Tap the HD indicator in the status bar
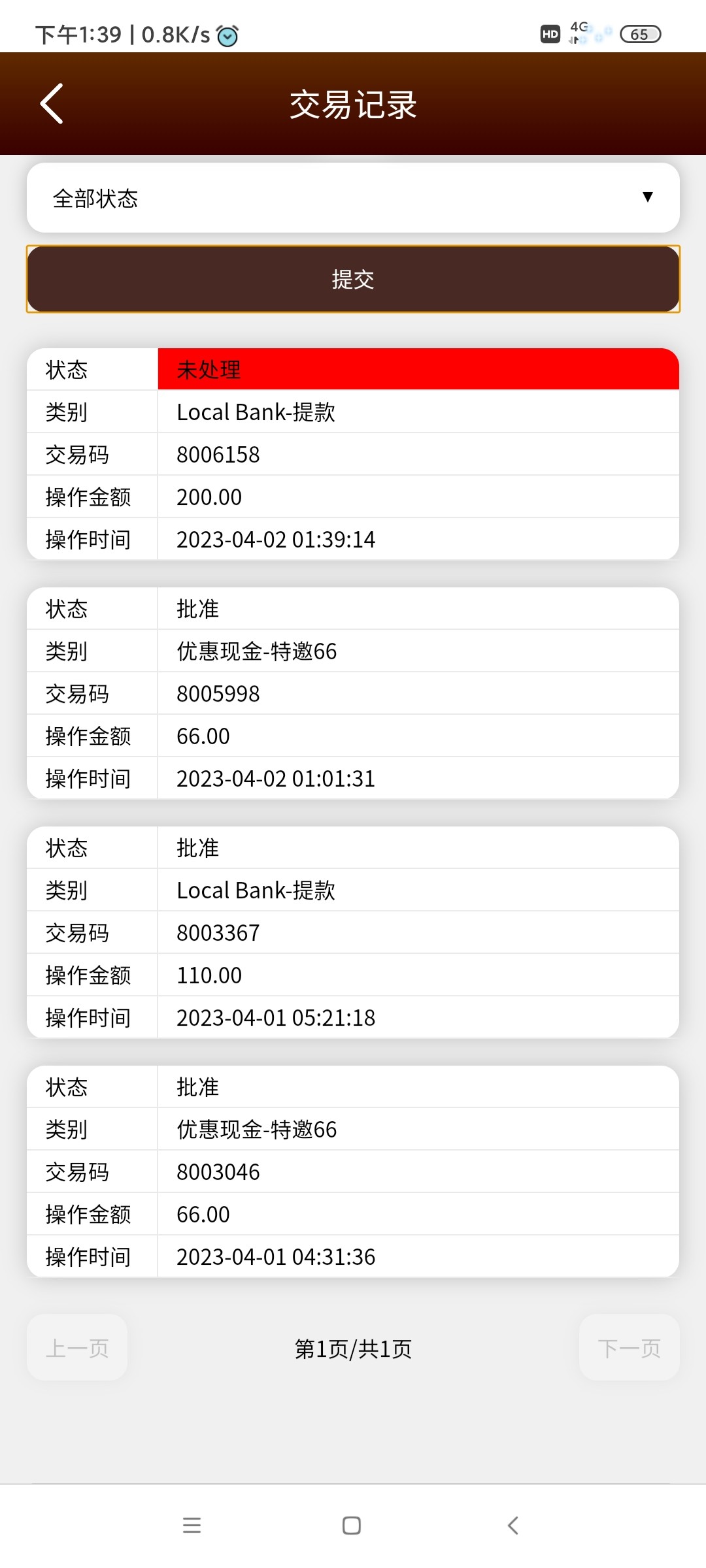Screen dimensions: 706x1568 550,33
